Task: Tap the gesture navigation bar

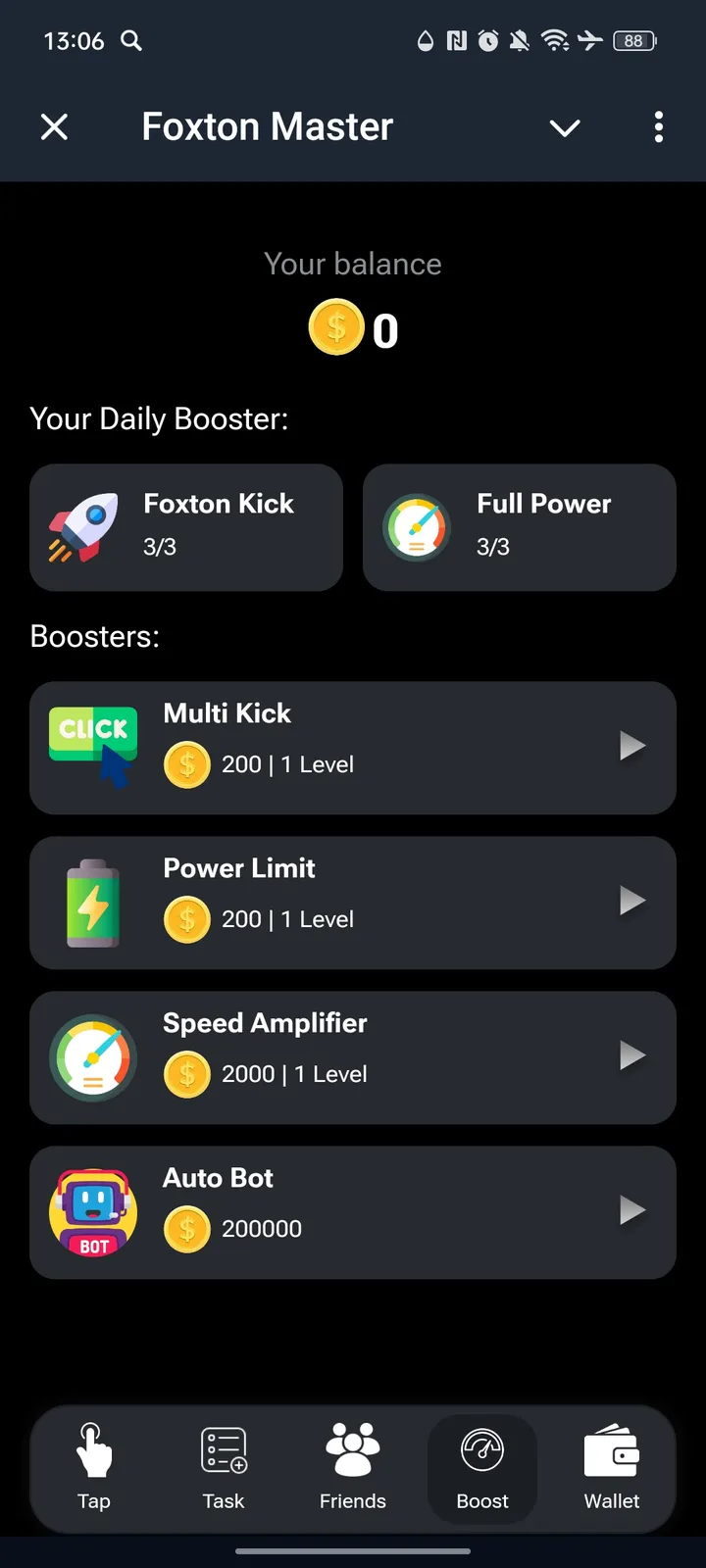Action: [353, 1551]
